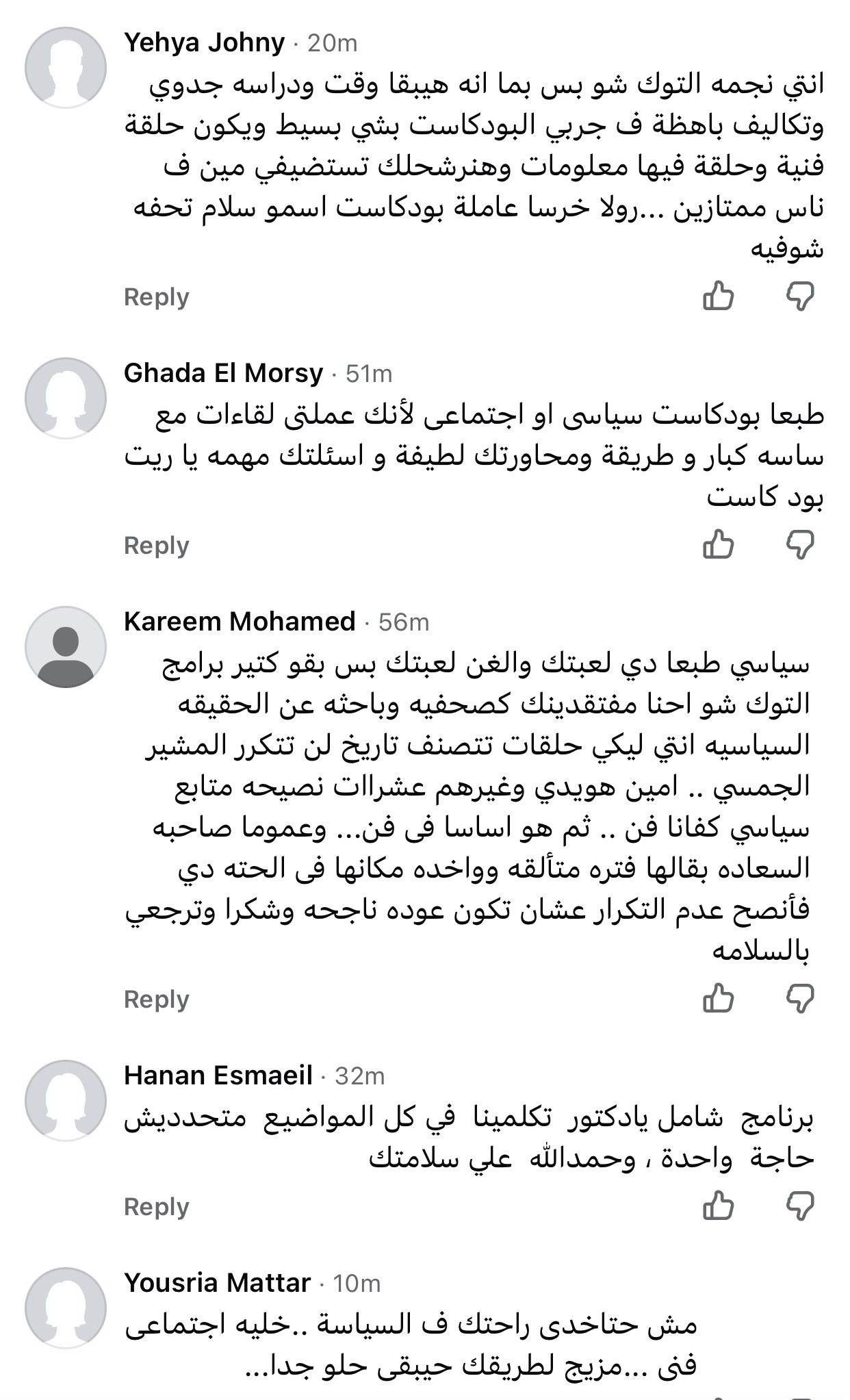Viewport: 850px width, 1400px height.
Task: Dislike Yehya Johny's comment
Action: [800, 296]
